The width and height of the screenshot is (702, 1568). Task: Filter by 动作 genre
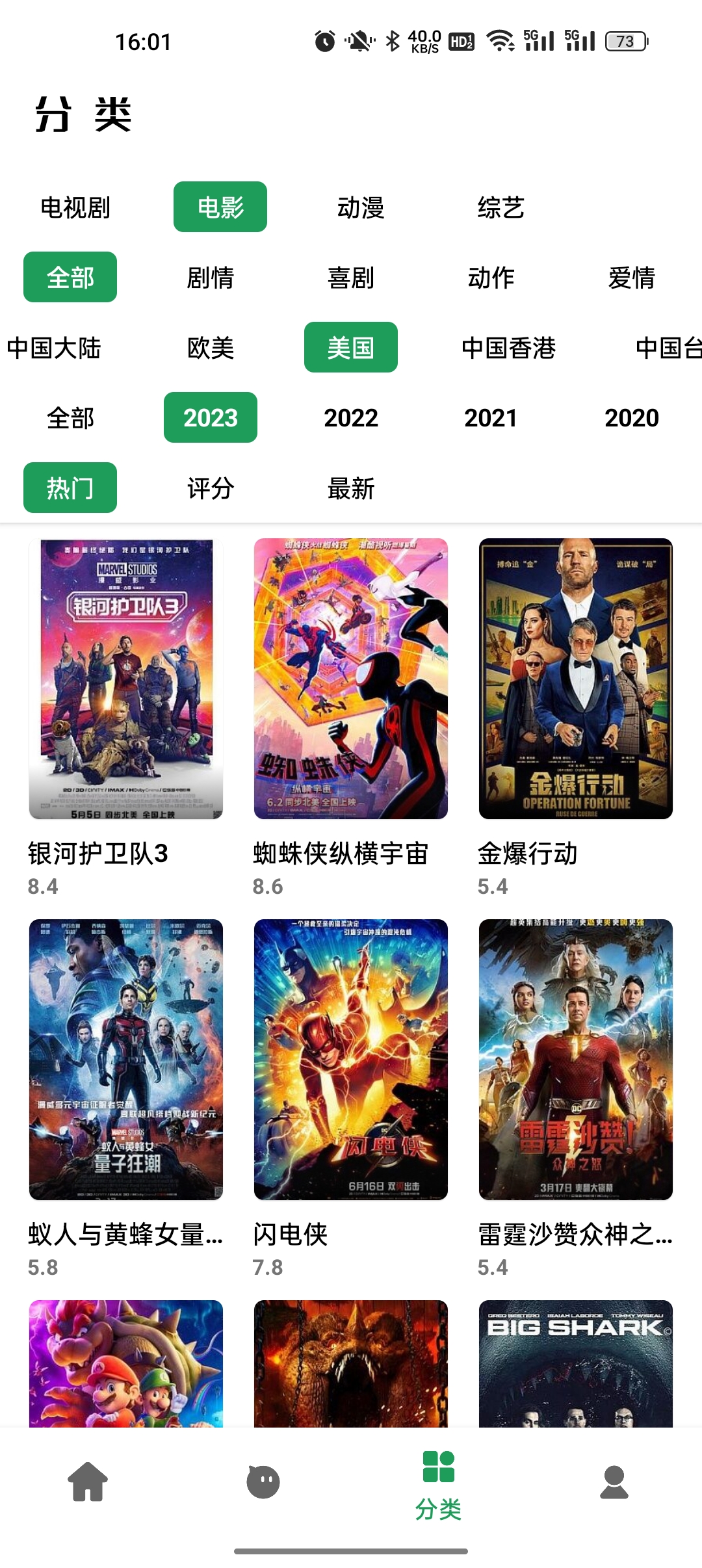pos(491,278)
